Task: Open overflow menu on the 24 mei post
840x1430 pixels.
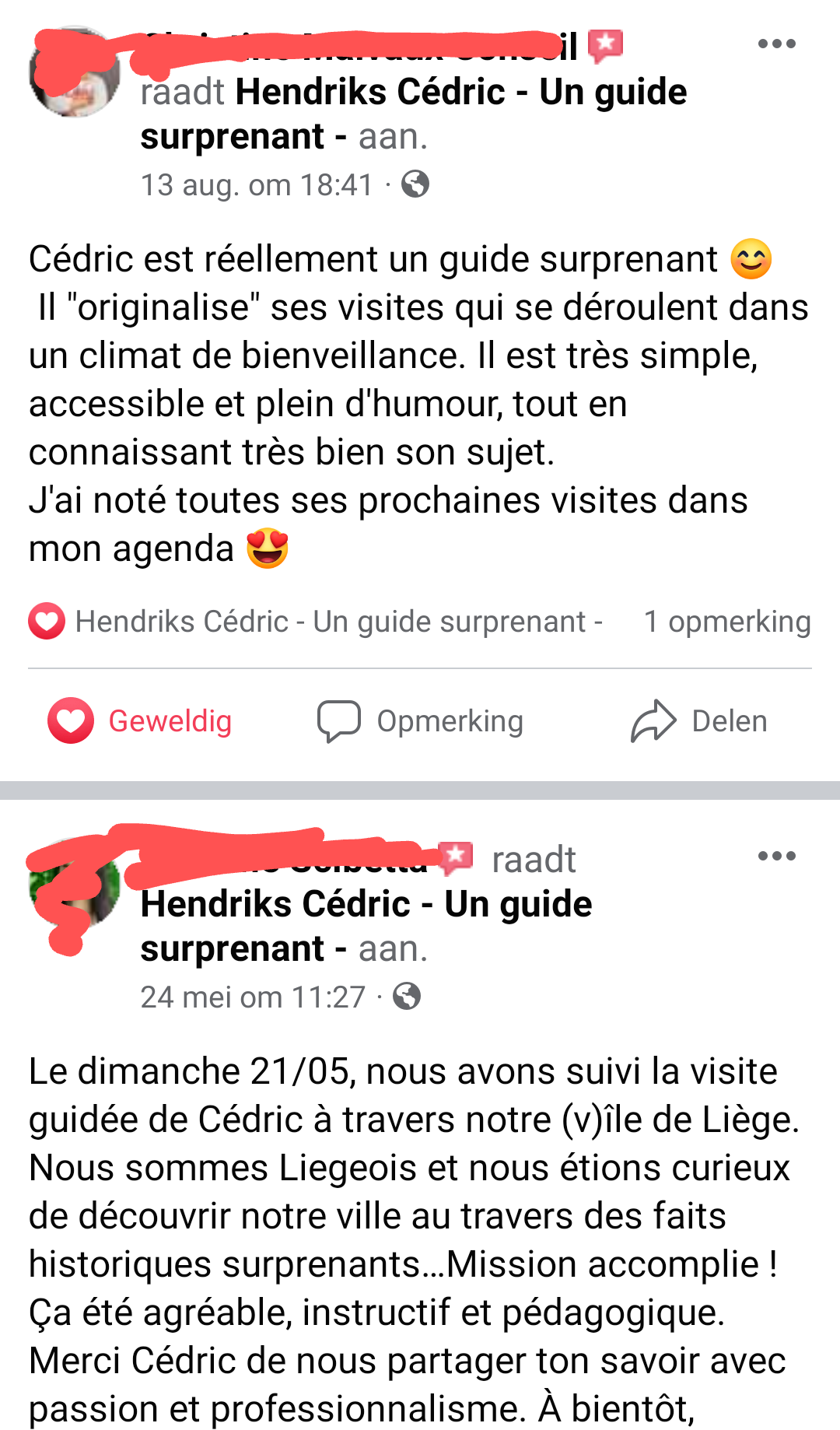Action: [x=776, y=857]
